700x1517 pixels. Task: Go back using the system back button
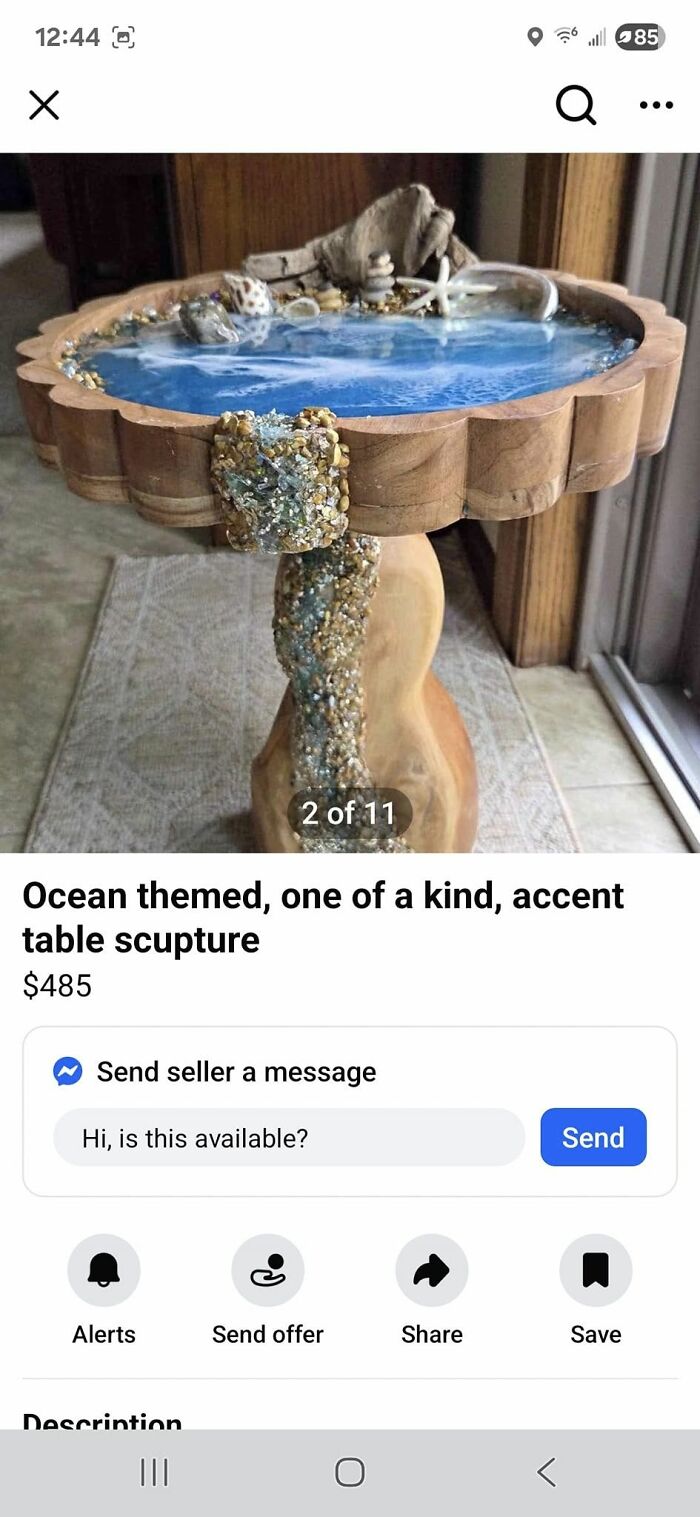[x=545, y=1472]
